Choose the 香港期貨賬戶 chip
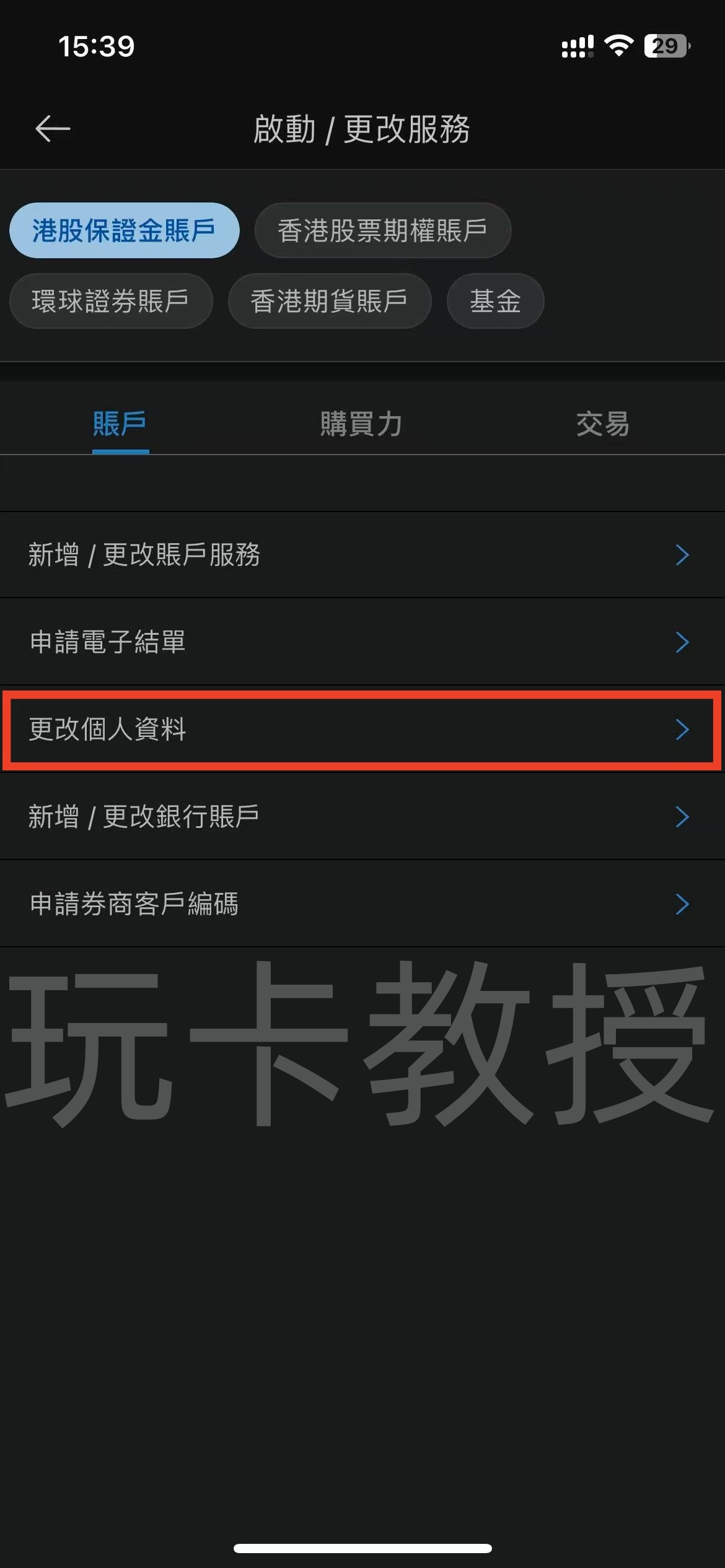Image resolution: width=725 pixels, height=1568 pixels. 329,301
